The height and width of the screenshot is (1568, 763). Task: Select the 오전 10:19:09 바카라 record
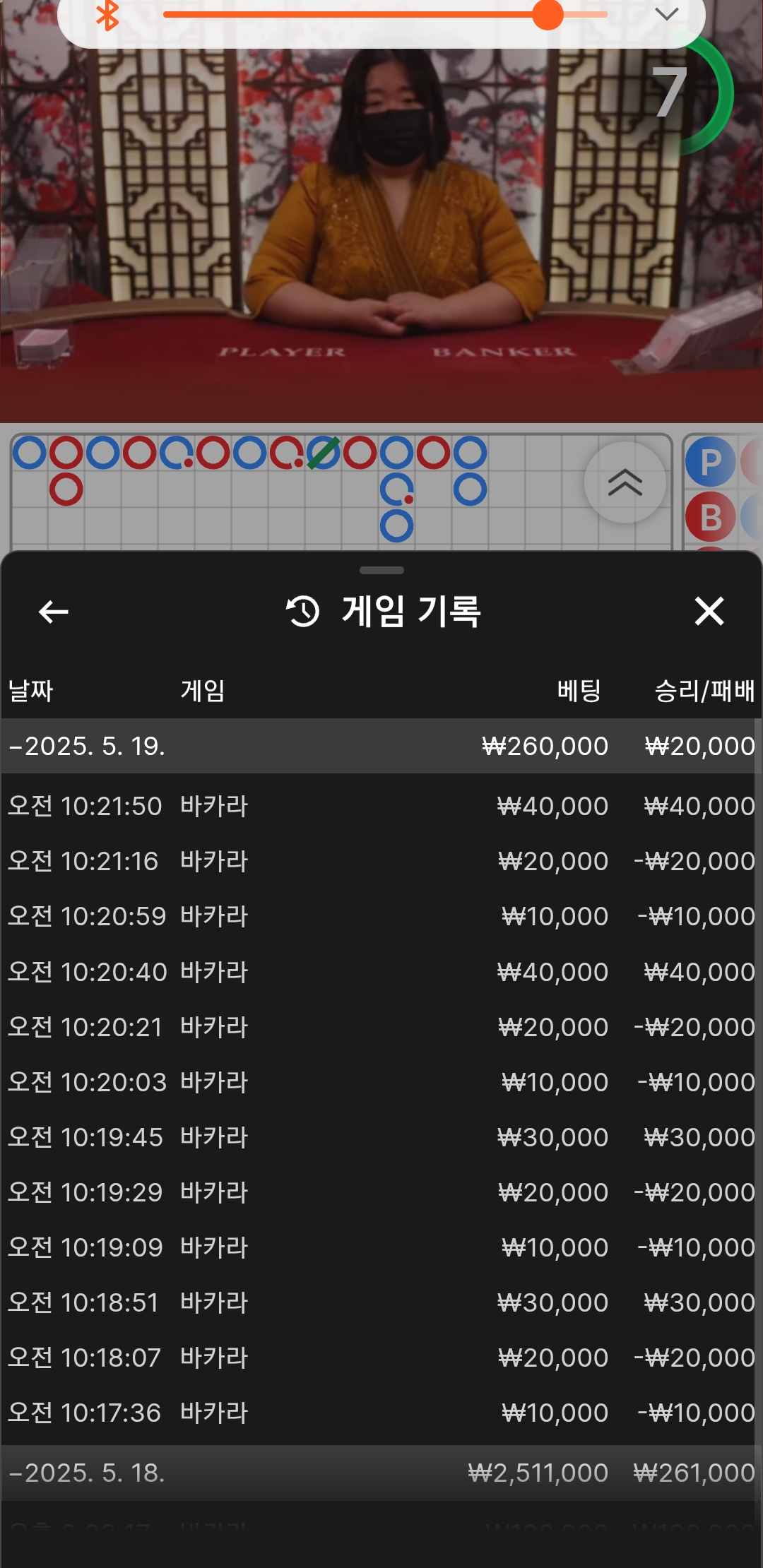[381, 1248]
